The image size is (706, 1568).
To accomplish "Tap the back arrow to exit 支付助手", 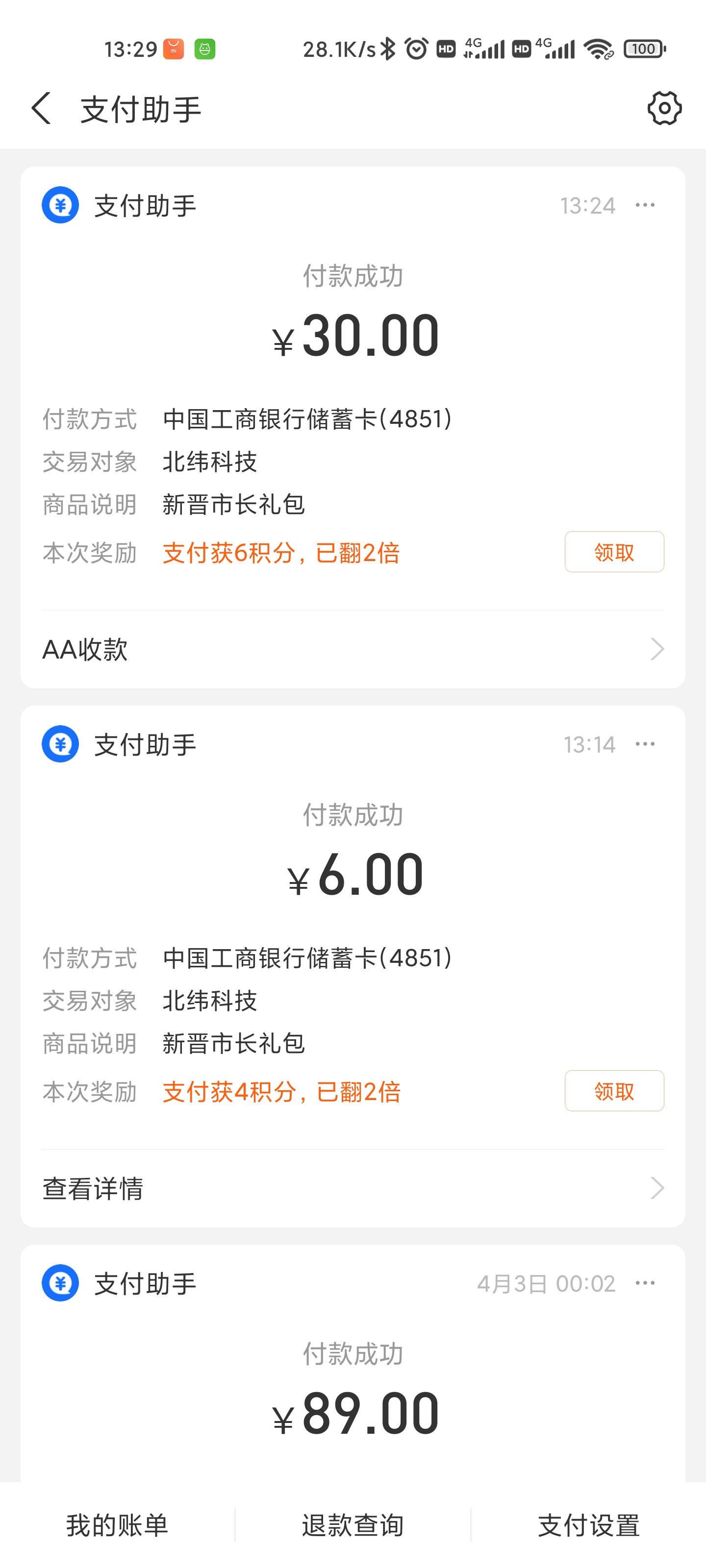I will pos(40,108).
